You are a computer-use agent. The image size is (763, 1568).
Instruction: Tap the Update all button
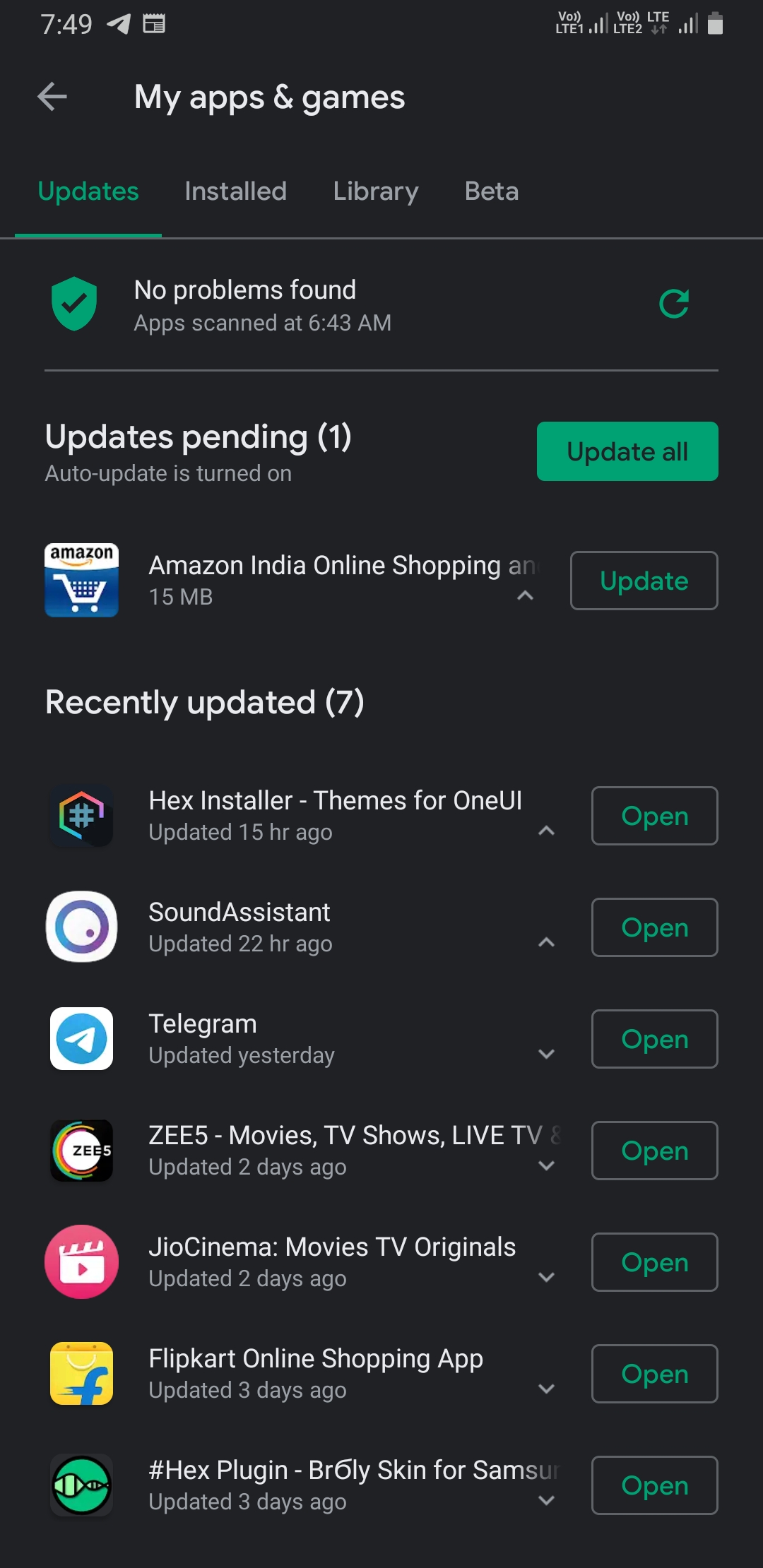627,451
